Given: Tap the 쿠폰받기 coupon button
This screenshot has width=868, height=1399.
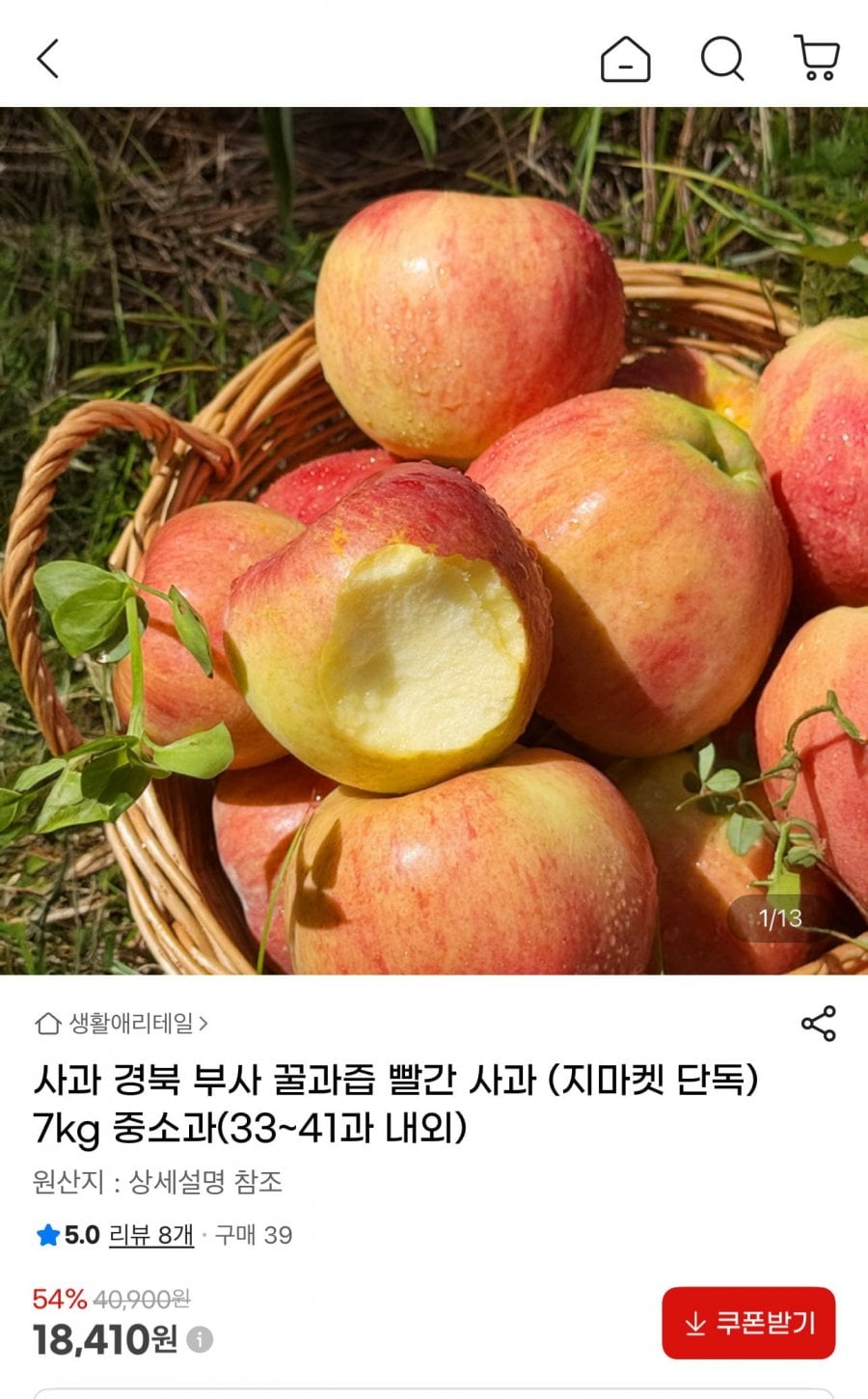Looking at the screenshot, I should pyautogui.click(x=748, y=1323).
